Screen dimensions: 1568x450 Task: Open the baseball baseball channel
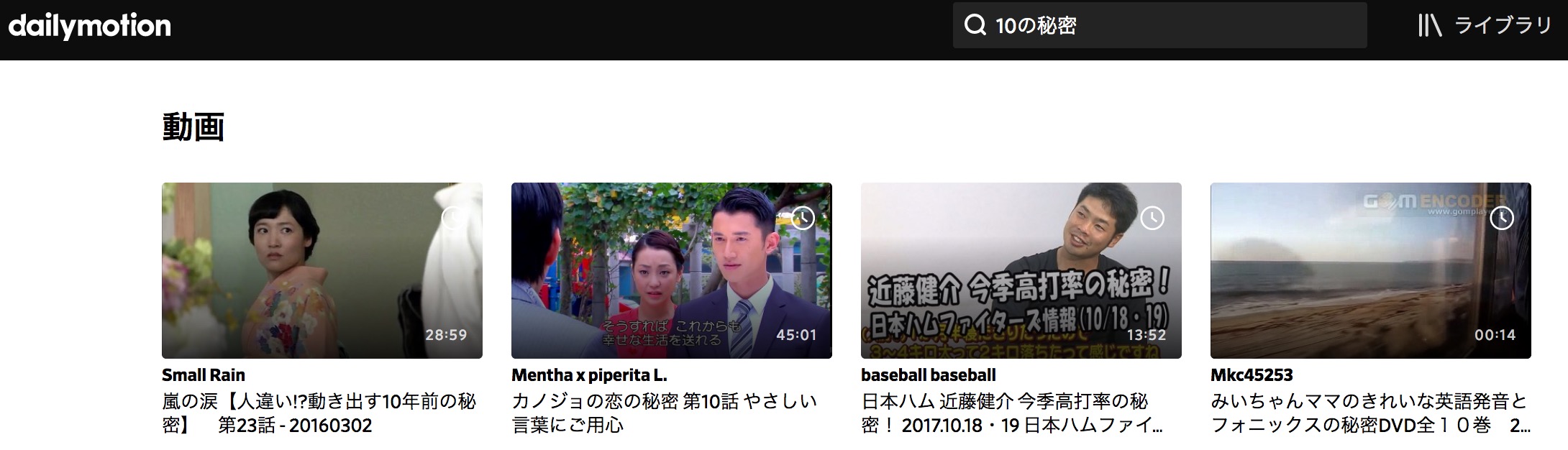928,375
